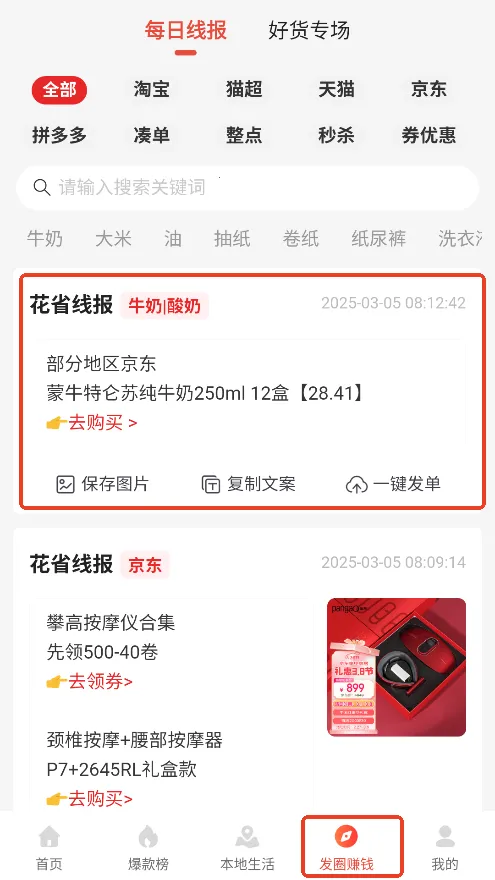Pick the 牛奶 quick keyword

[x=45, y=239]
